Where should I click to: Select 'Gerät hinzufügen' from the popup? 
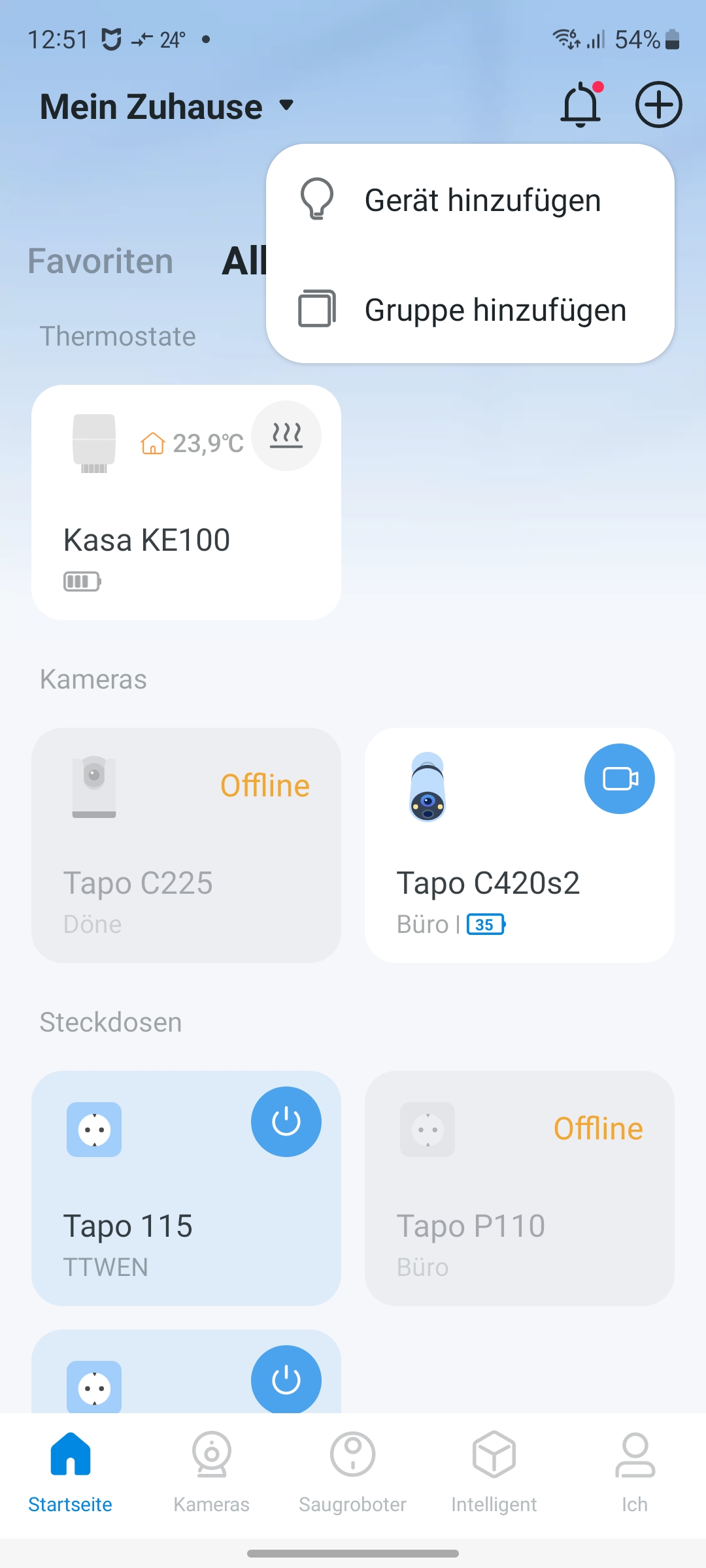tap(469, 200)
